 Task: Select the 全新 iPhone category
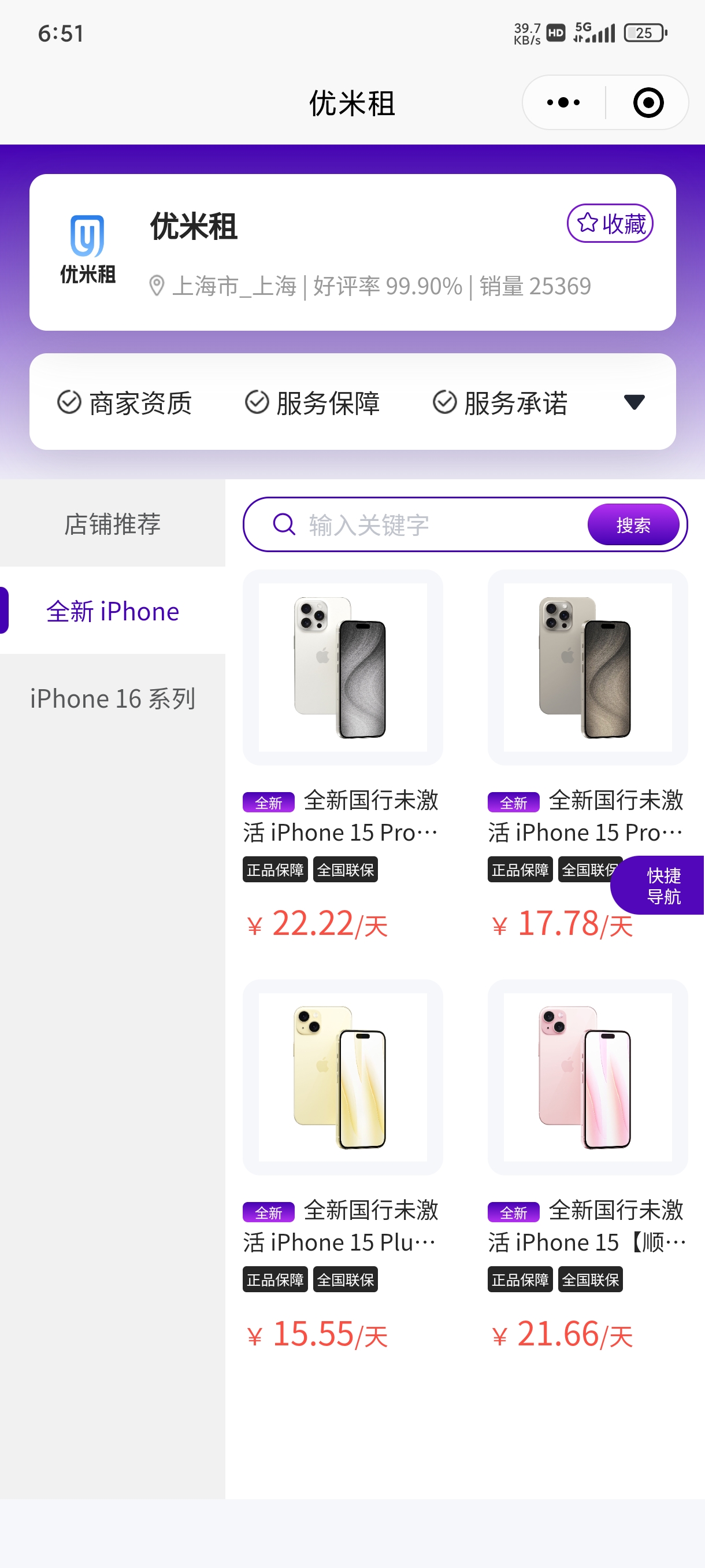[x=113, y=611]
